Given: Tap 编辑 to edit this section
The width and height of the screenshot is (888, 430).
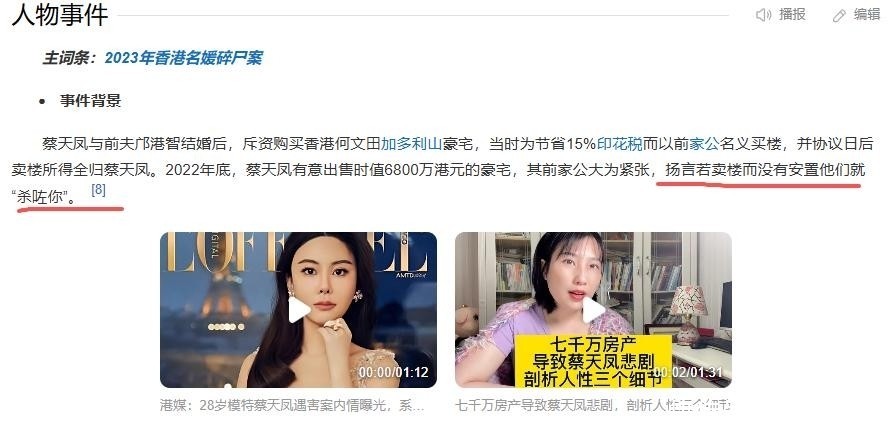Looking at the screenshot, I should click(x=856, y=15).
